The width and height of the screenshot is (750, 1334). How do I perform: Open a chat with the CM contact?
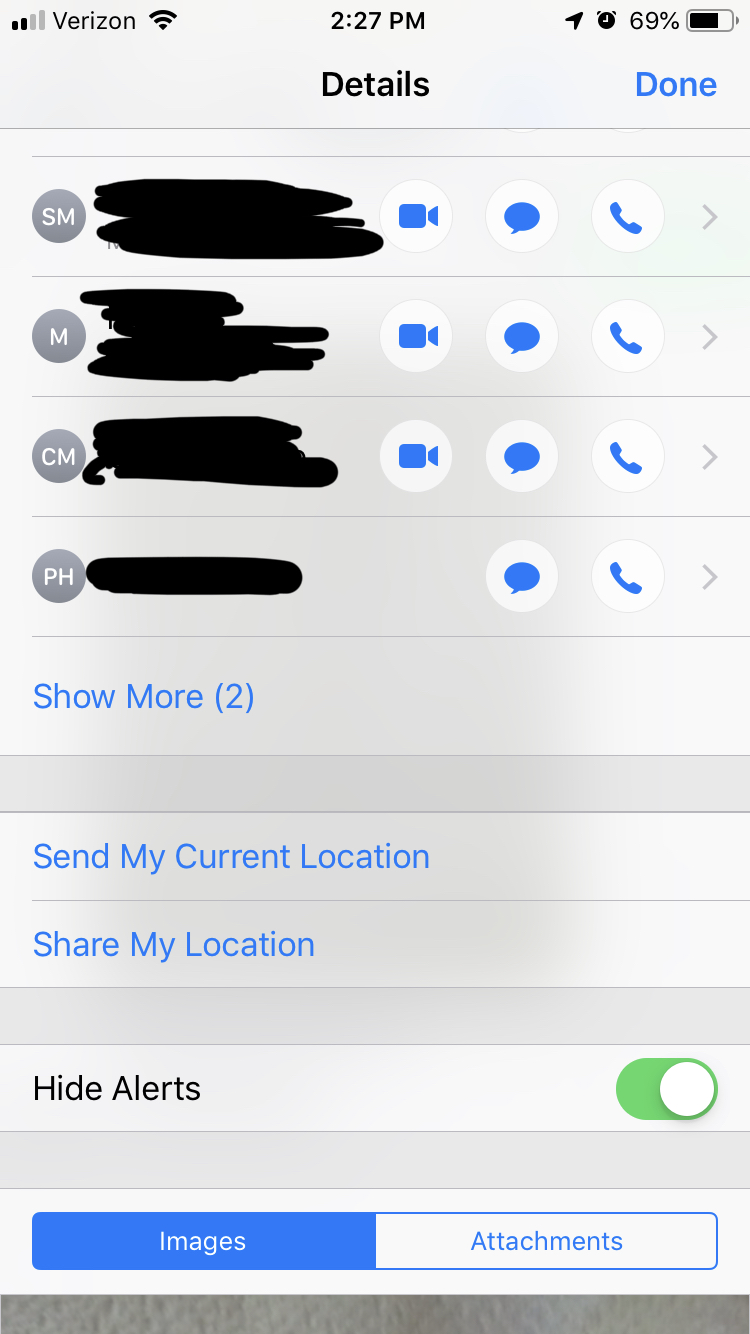(x=521, y=456)
